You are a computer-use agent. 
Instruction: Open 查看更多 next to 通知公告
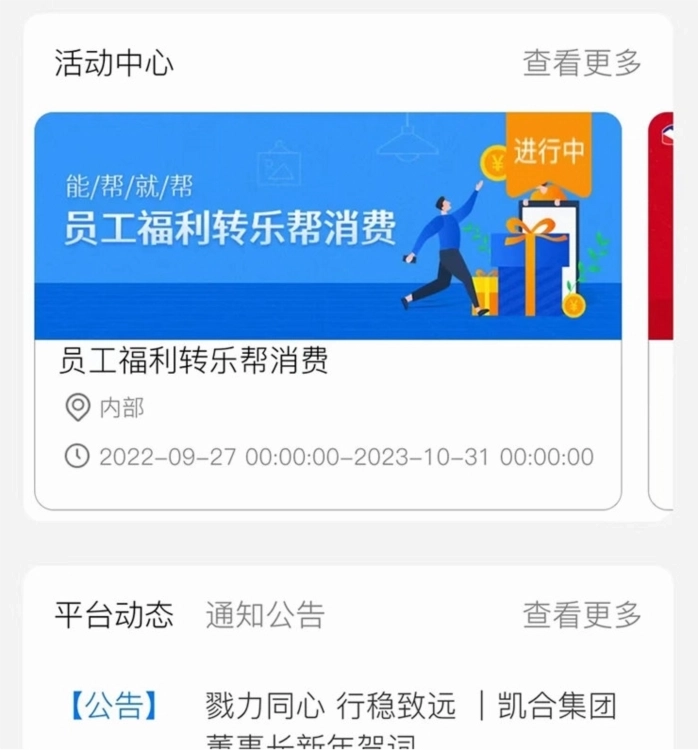point(582,614)
